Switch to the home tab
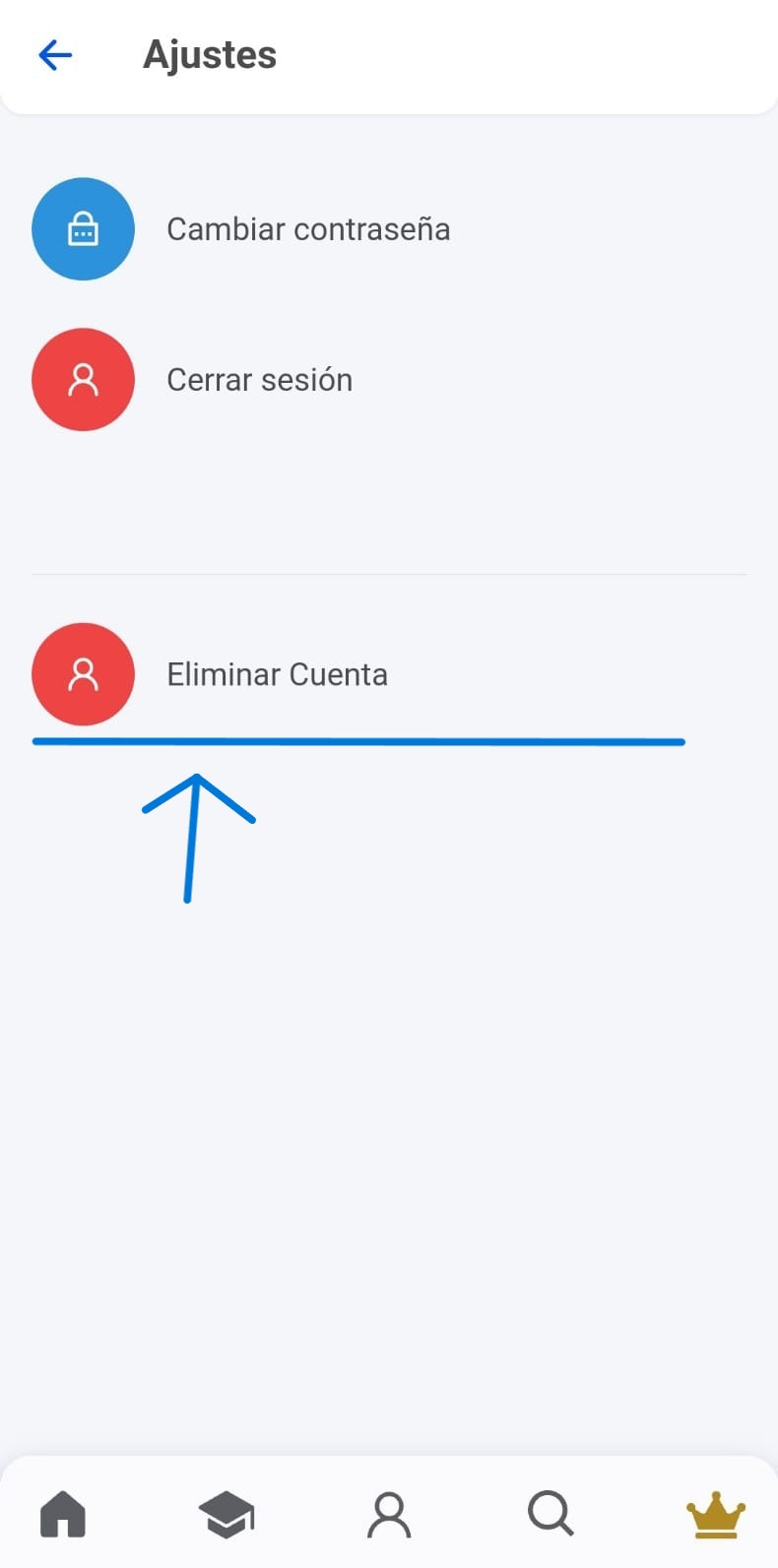Screen dimensions: 778x1568 [x=63, y=1513]
